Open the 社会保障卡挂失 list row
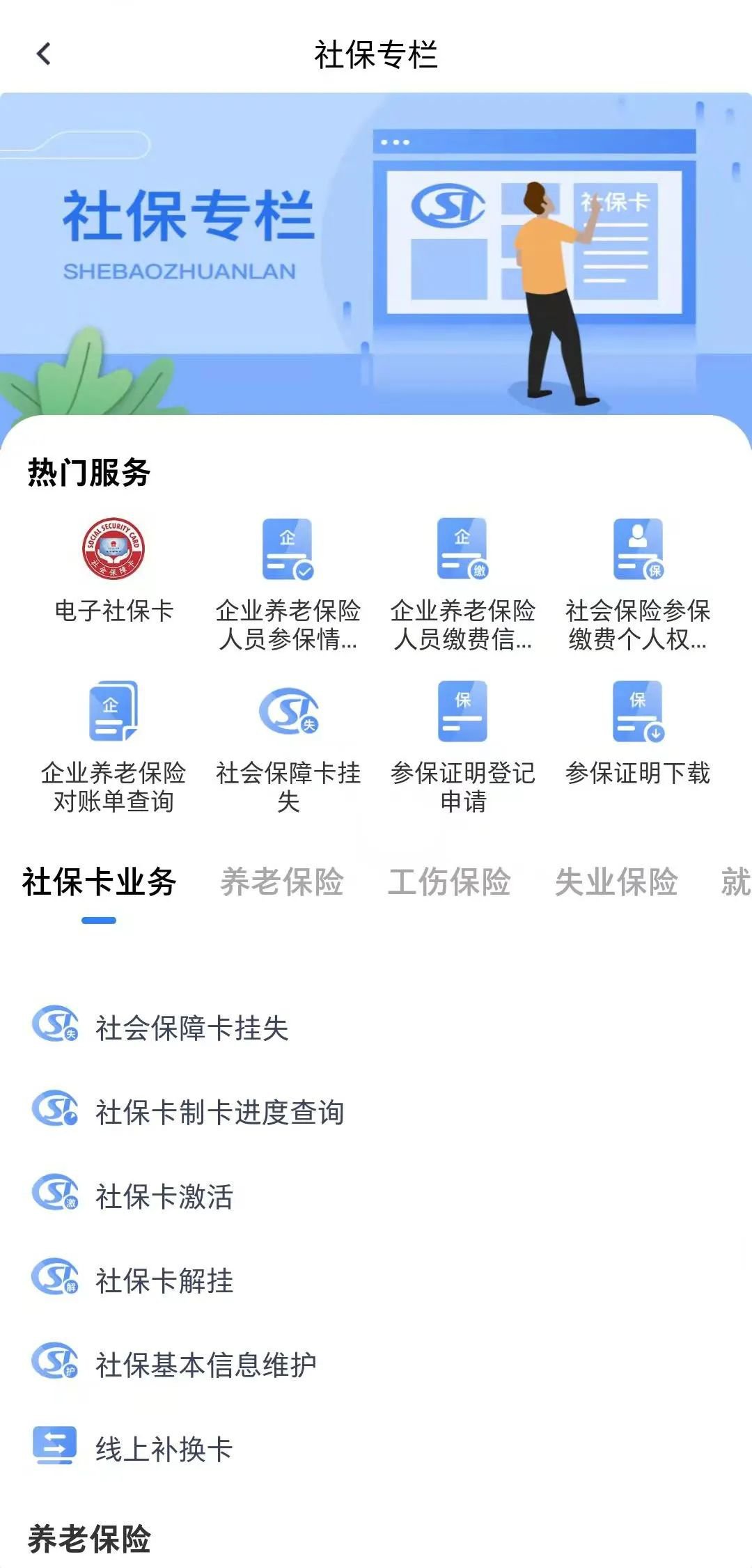 191,1028
